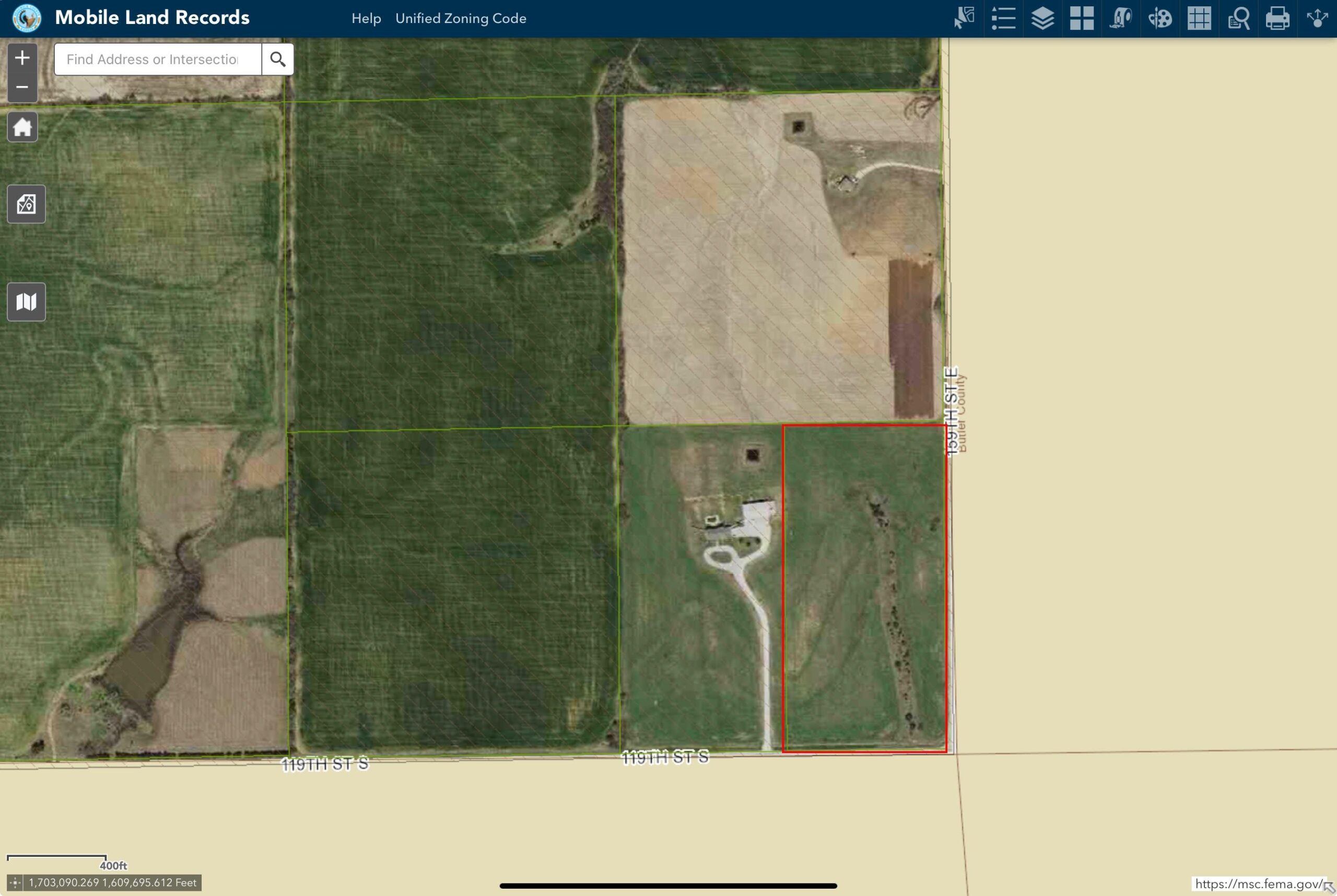Open the draw palette tool
Viewport: 1337px width, 896px height.
(1160, 18)
